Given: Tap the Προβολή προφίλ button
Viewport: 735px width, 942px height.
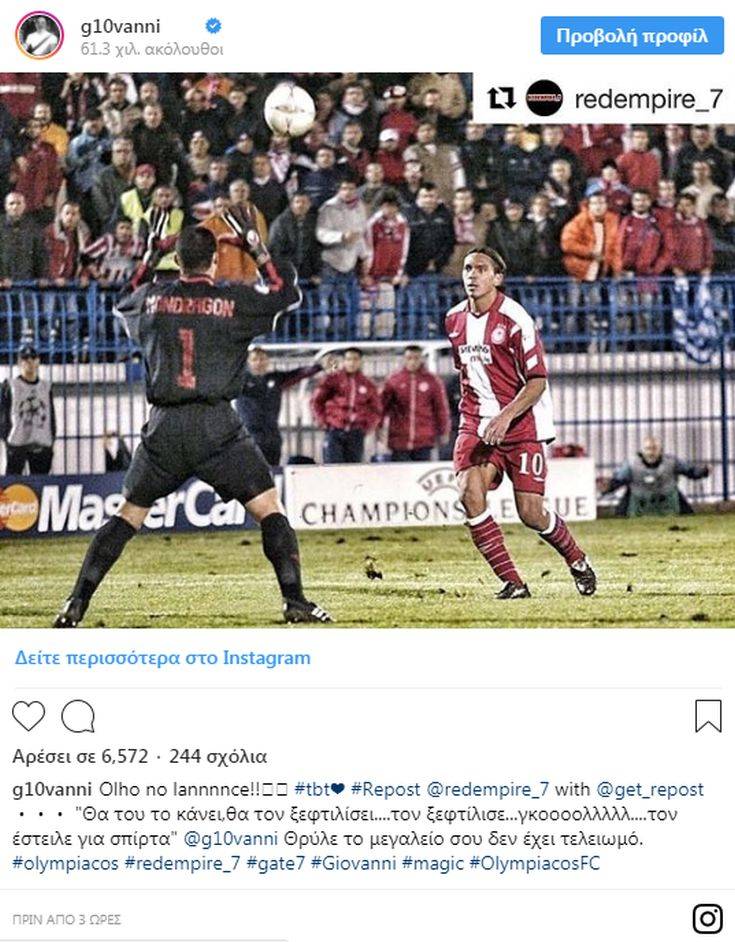Looking at the screenshot, I should tap(632, 36).
